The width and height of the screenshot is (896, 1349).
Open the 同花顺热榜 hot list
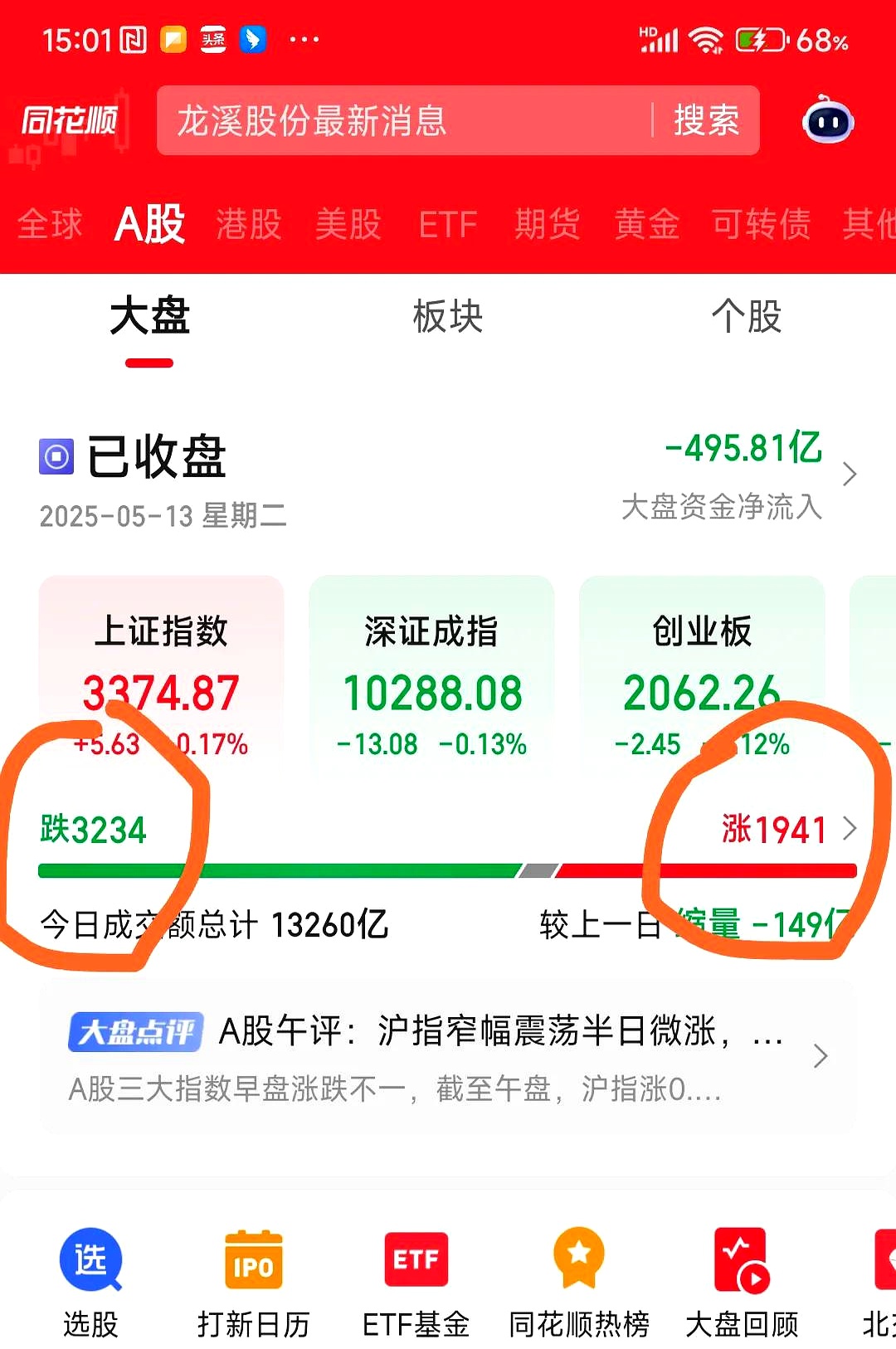click(578, 1278)
